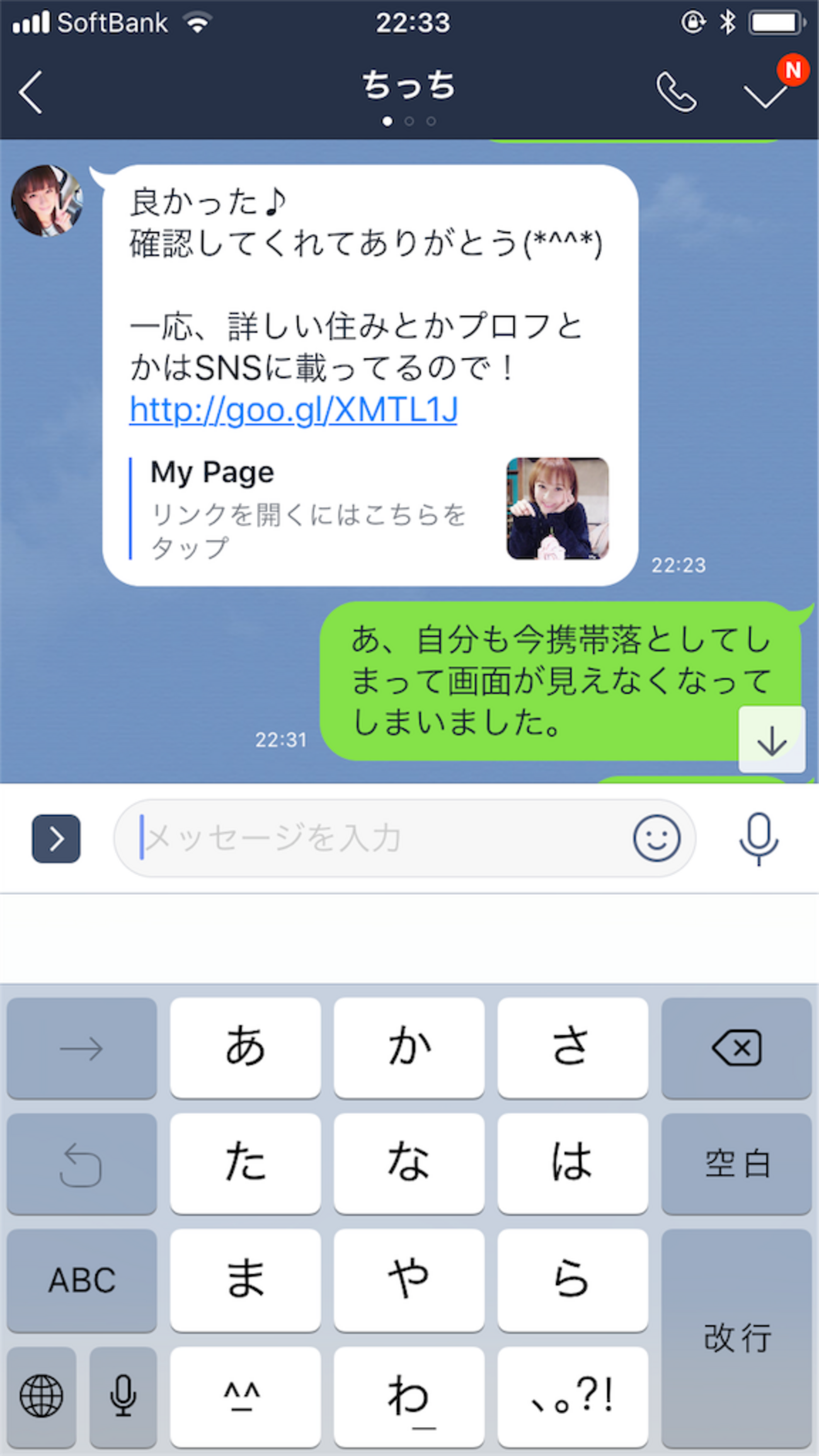819x1456 pixels.
Task: Open the link http://goo.gl/XMTL1J
Action: tap(293, 410)
